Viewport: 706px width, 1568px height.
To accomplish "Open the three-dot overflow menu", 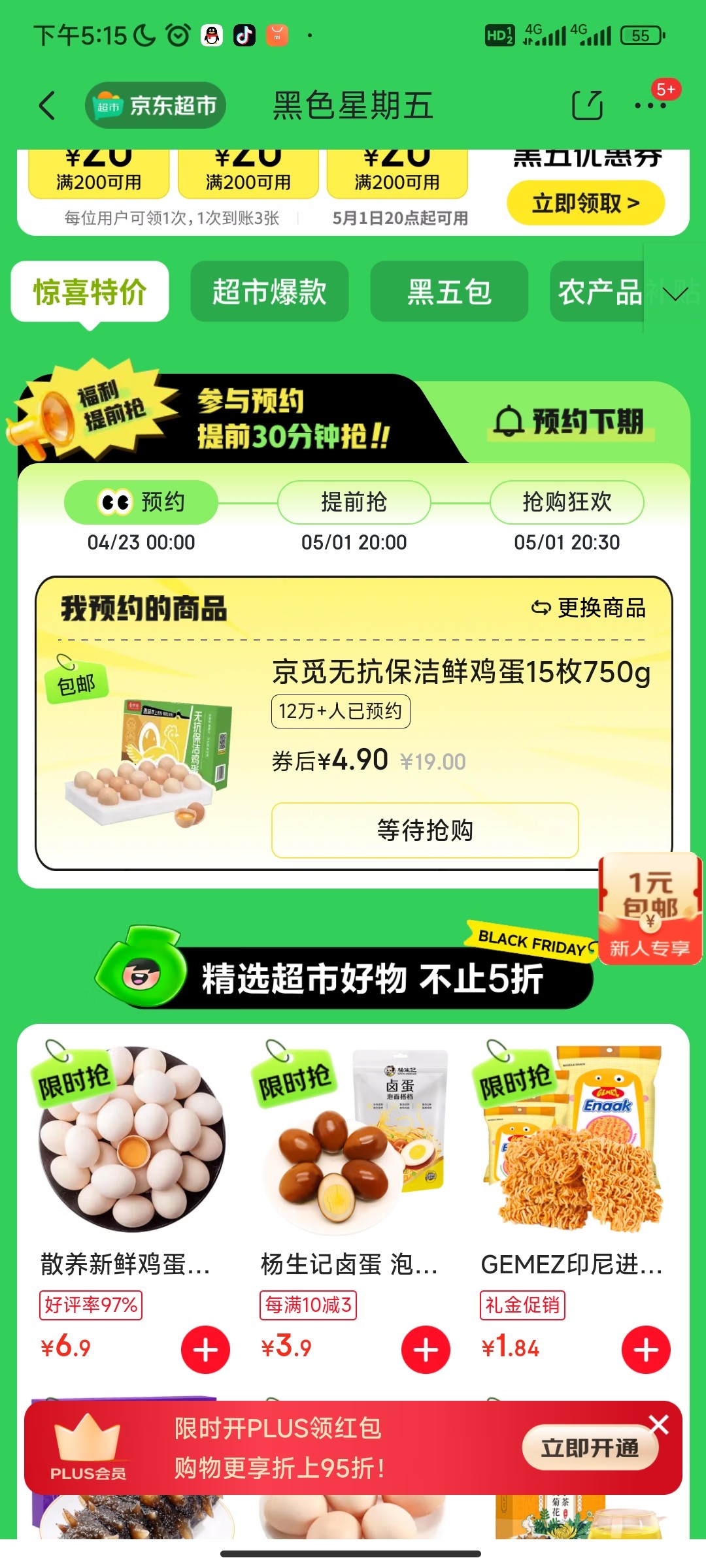I will click(x=650, y=105).
